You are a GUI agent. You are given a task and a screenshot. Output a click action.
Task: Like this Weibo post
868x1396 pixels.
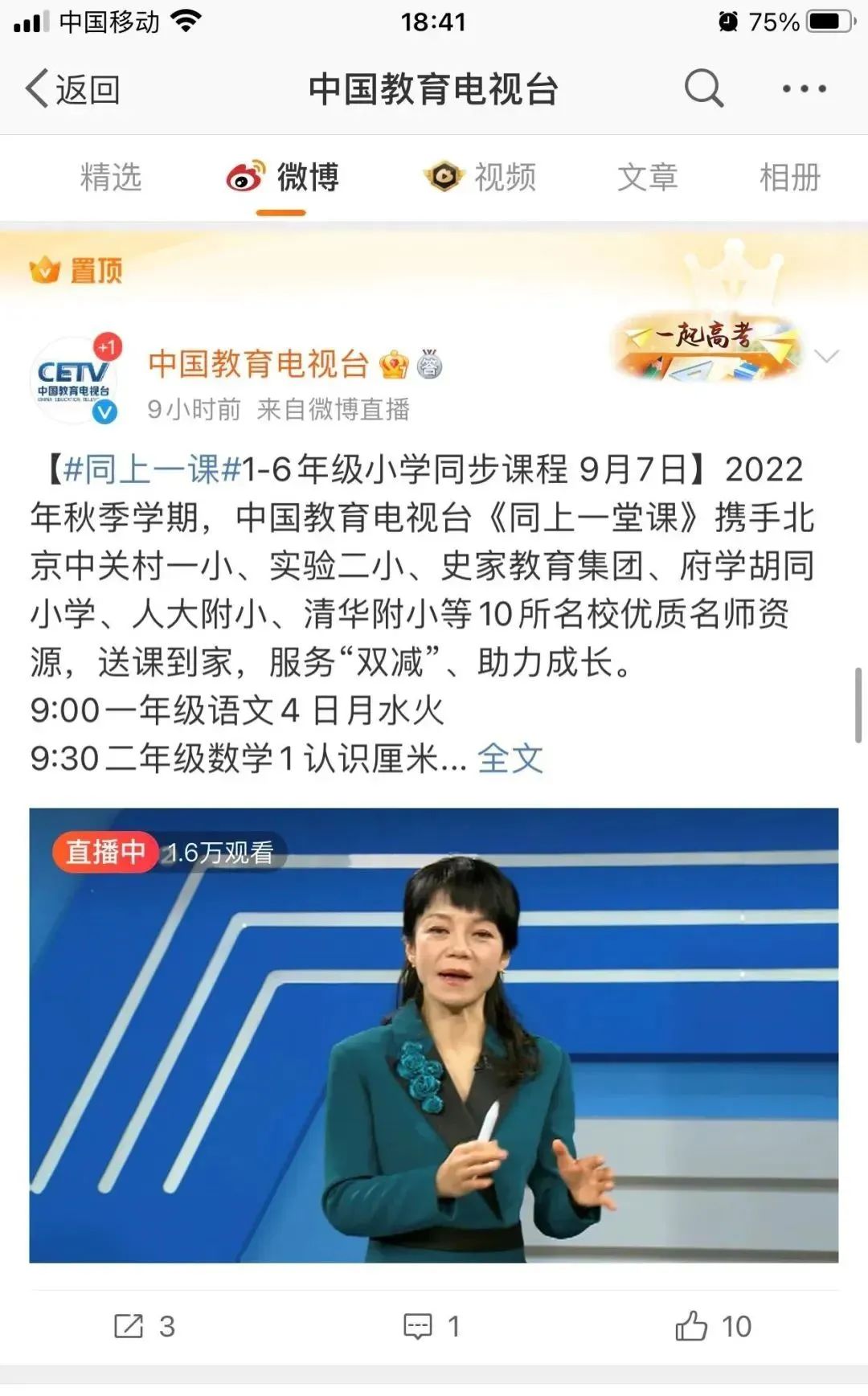(x=712, y=1326)
